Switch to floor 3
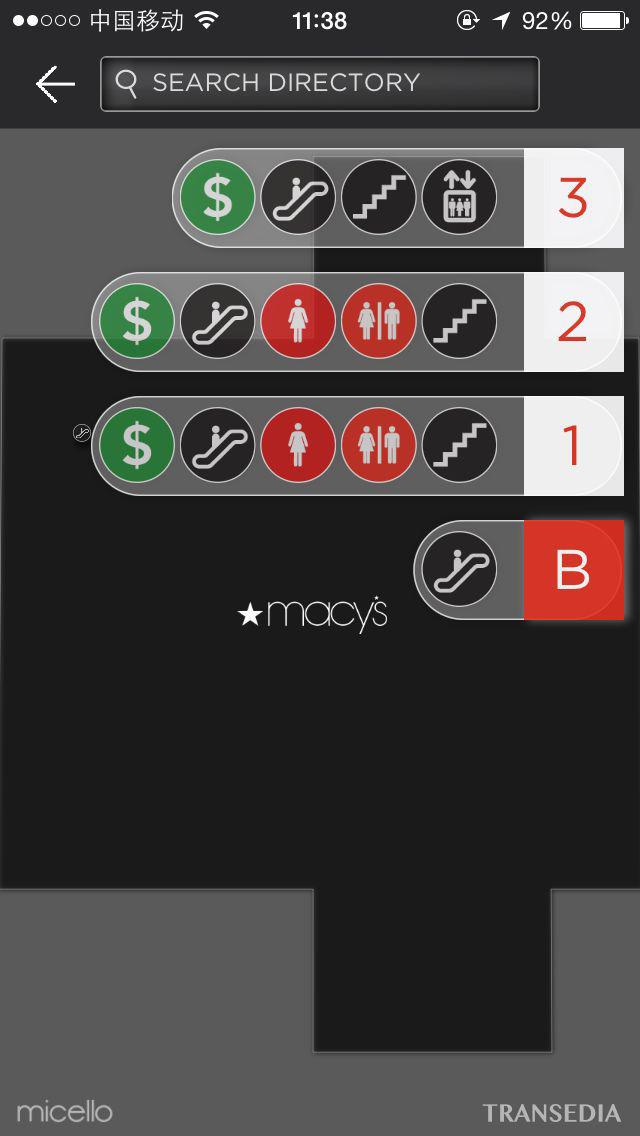640x1136 pixels. tap(573, 198)
